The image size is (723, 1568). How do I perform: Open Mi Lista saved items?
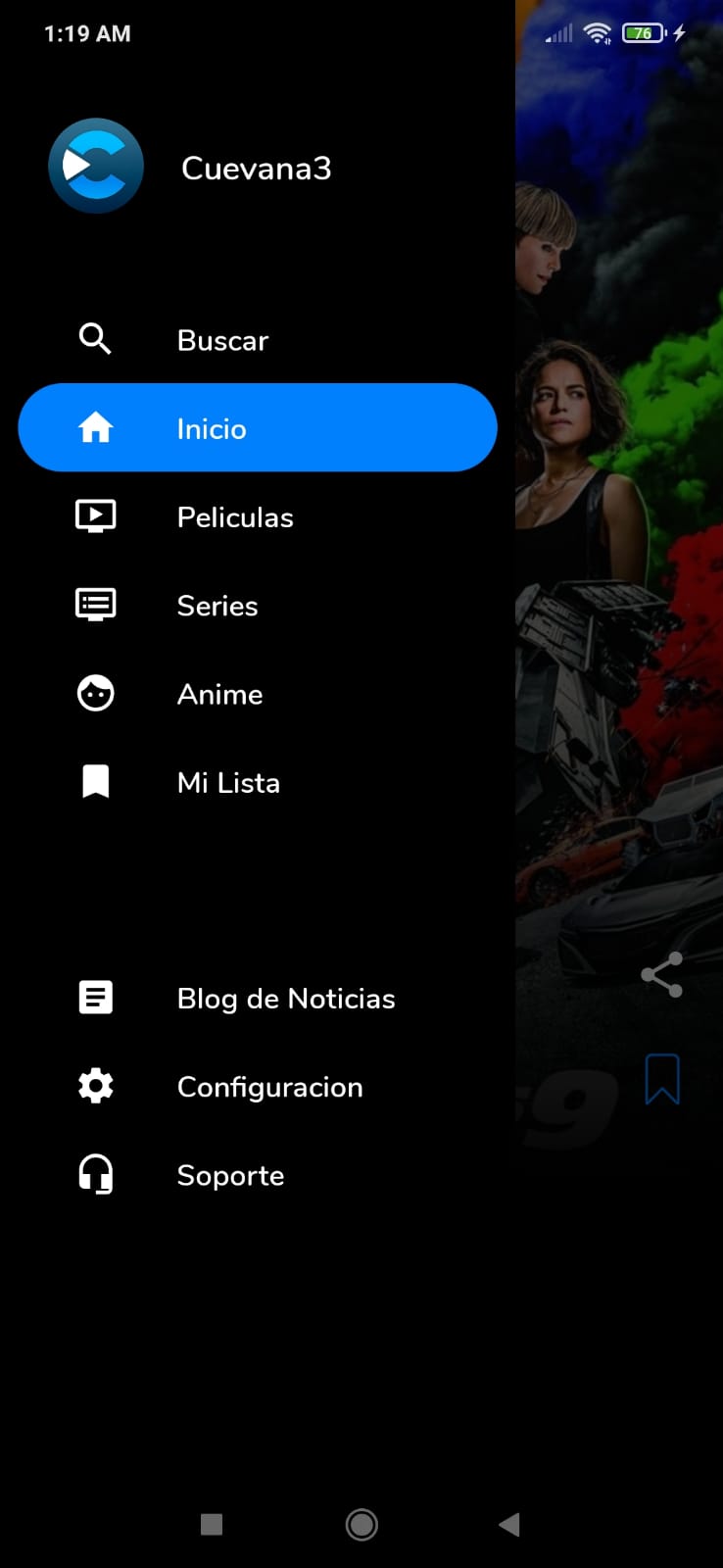click(228, 782)
